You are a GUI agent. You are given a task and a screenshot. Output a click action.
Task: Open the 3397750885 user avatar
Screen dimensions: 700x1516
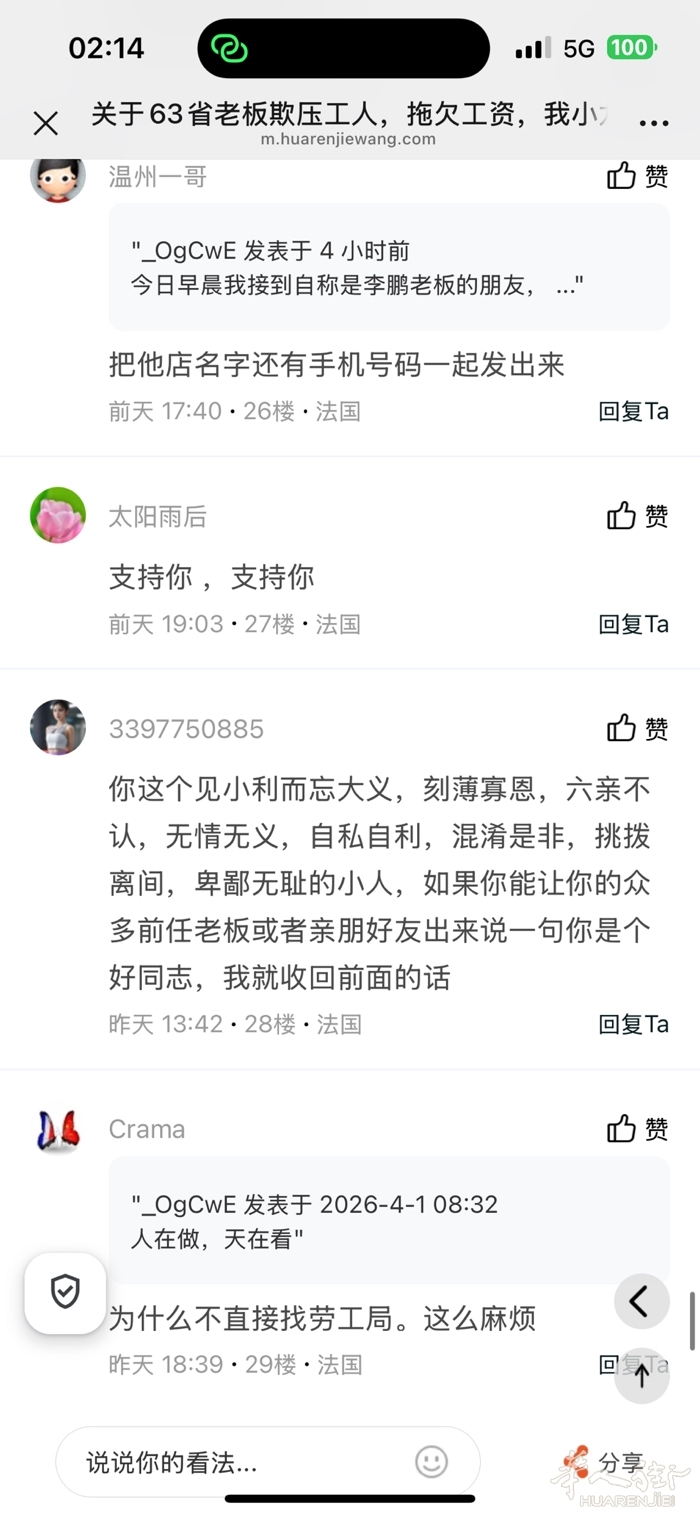pos(58,727)
